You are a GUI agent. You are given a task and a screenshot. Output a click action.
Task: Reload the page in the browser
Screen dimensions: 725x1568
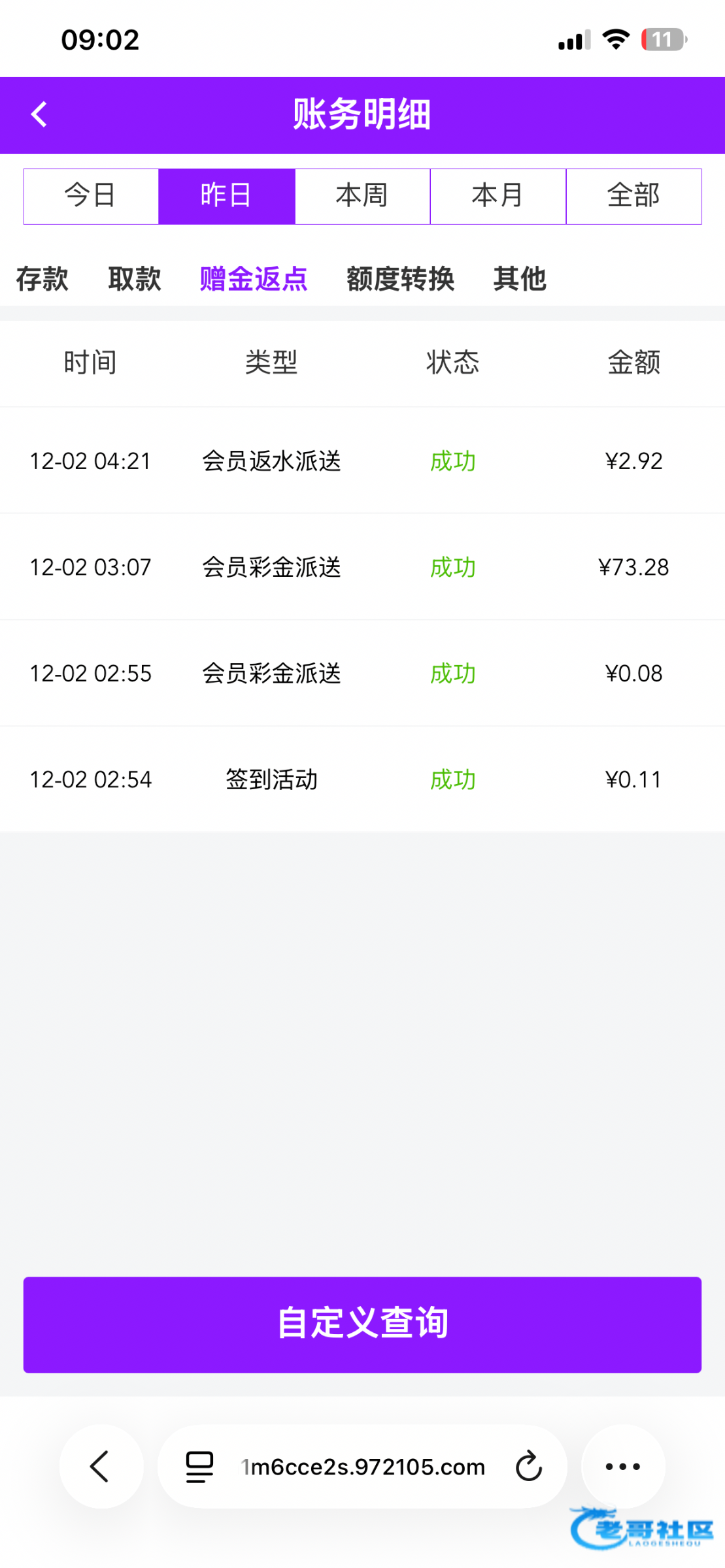(x=528, y=1467)
